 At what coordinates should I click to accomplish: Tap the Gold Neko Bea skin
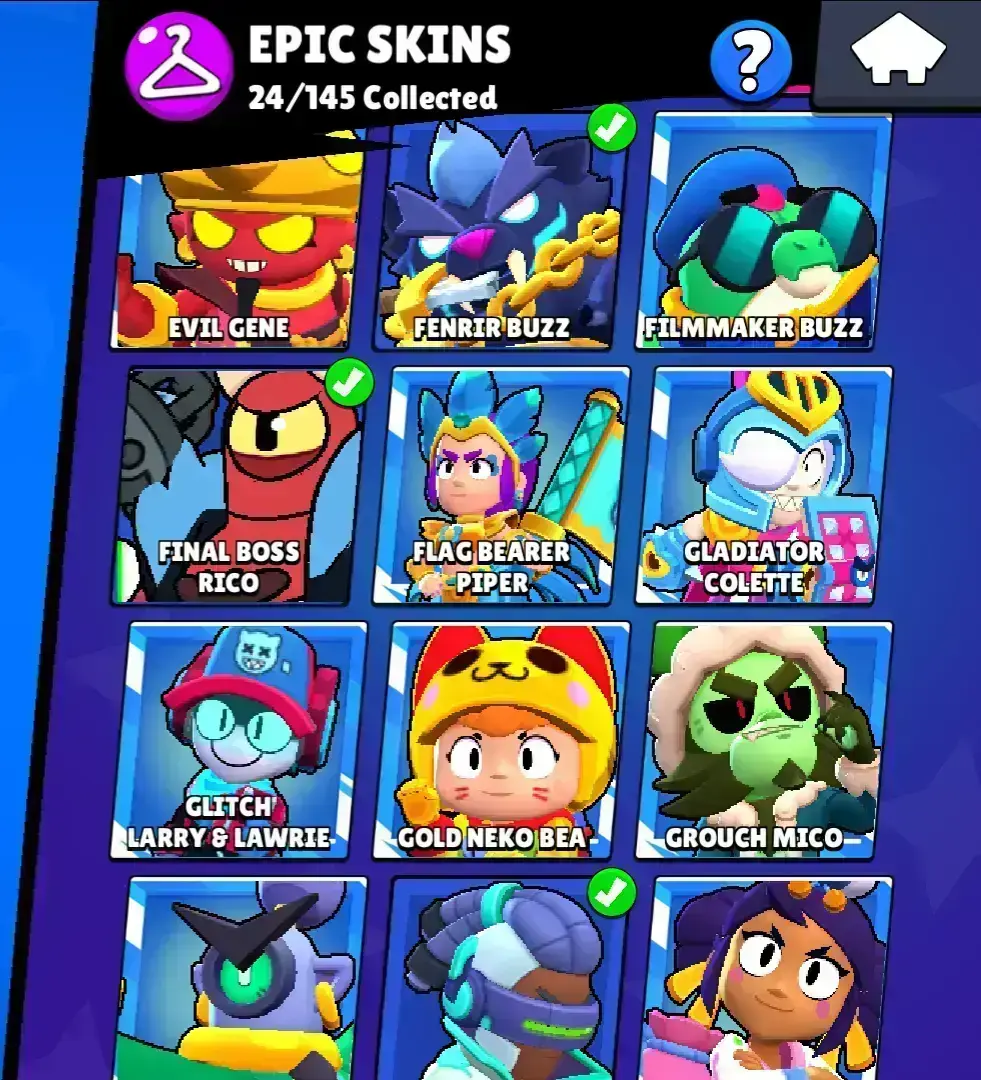coord(502,740)
